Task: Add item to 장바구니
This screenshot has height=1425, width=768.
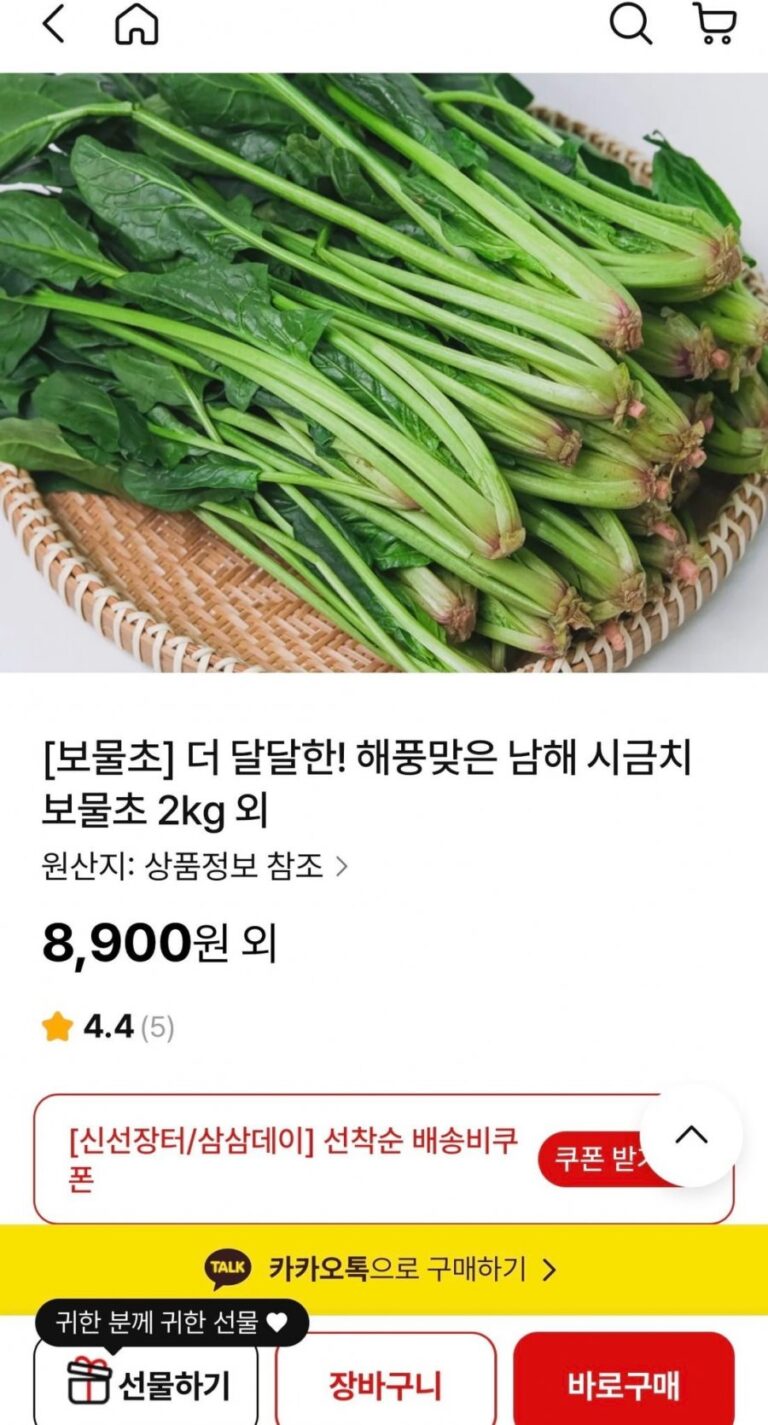Action: [x=385, y=1384]
